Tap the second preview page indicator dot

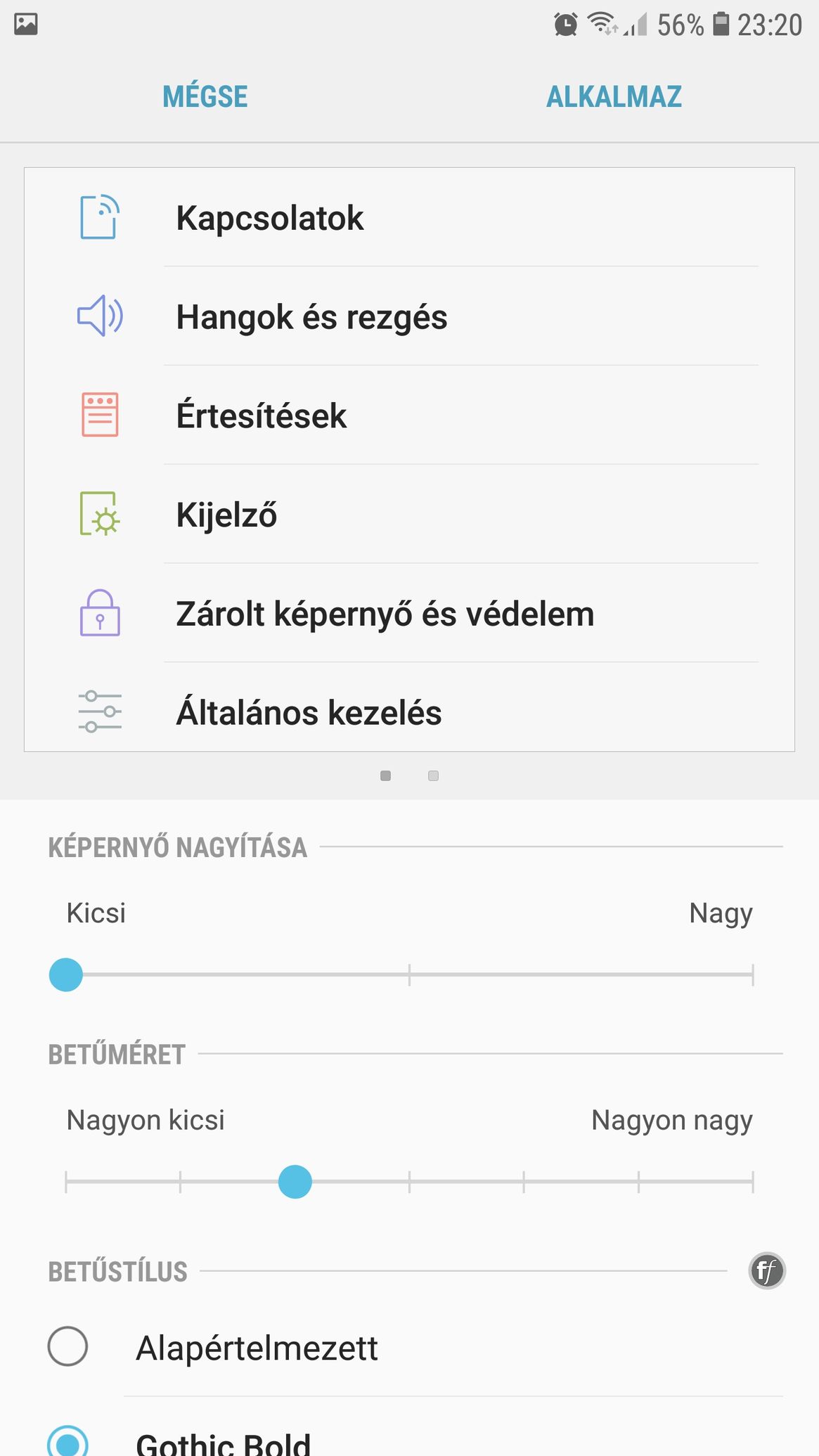click(x=433, y=775)
